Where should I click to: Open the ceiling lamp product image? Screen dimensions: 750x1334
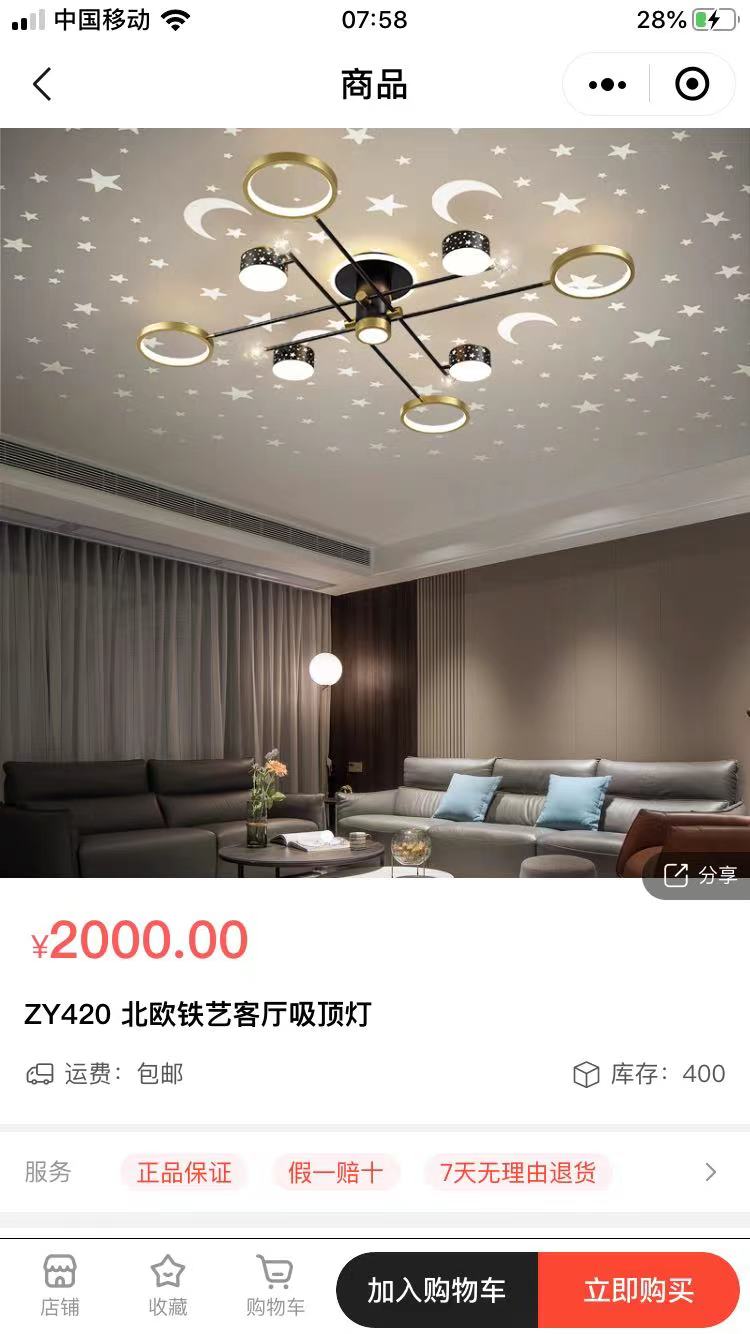[x=375, y=500]
